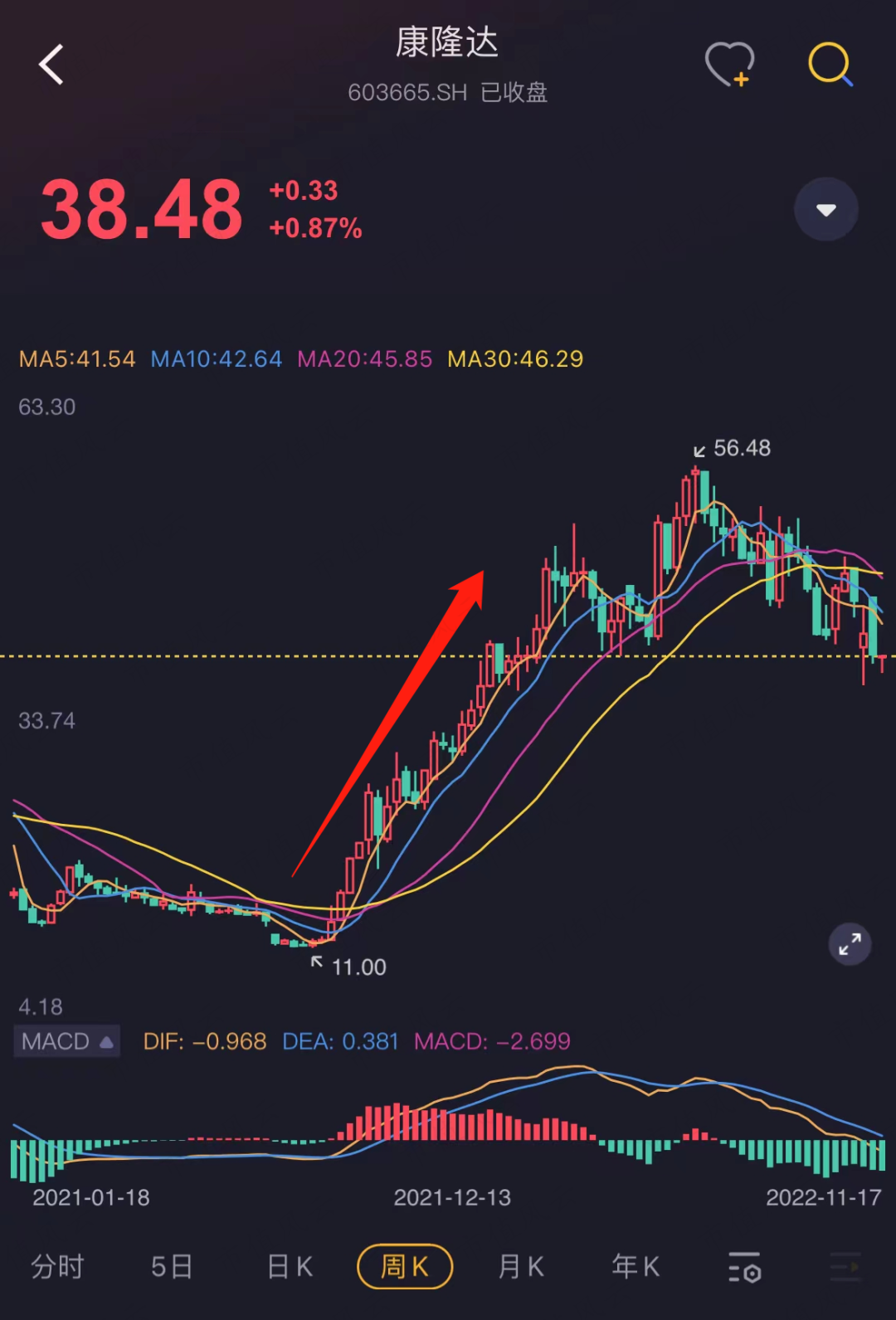Go back using the top-left arrow
The height and width of the screenshot is (1320, 896).
tap(51, 65)
